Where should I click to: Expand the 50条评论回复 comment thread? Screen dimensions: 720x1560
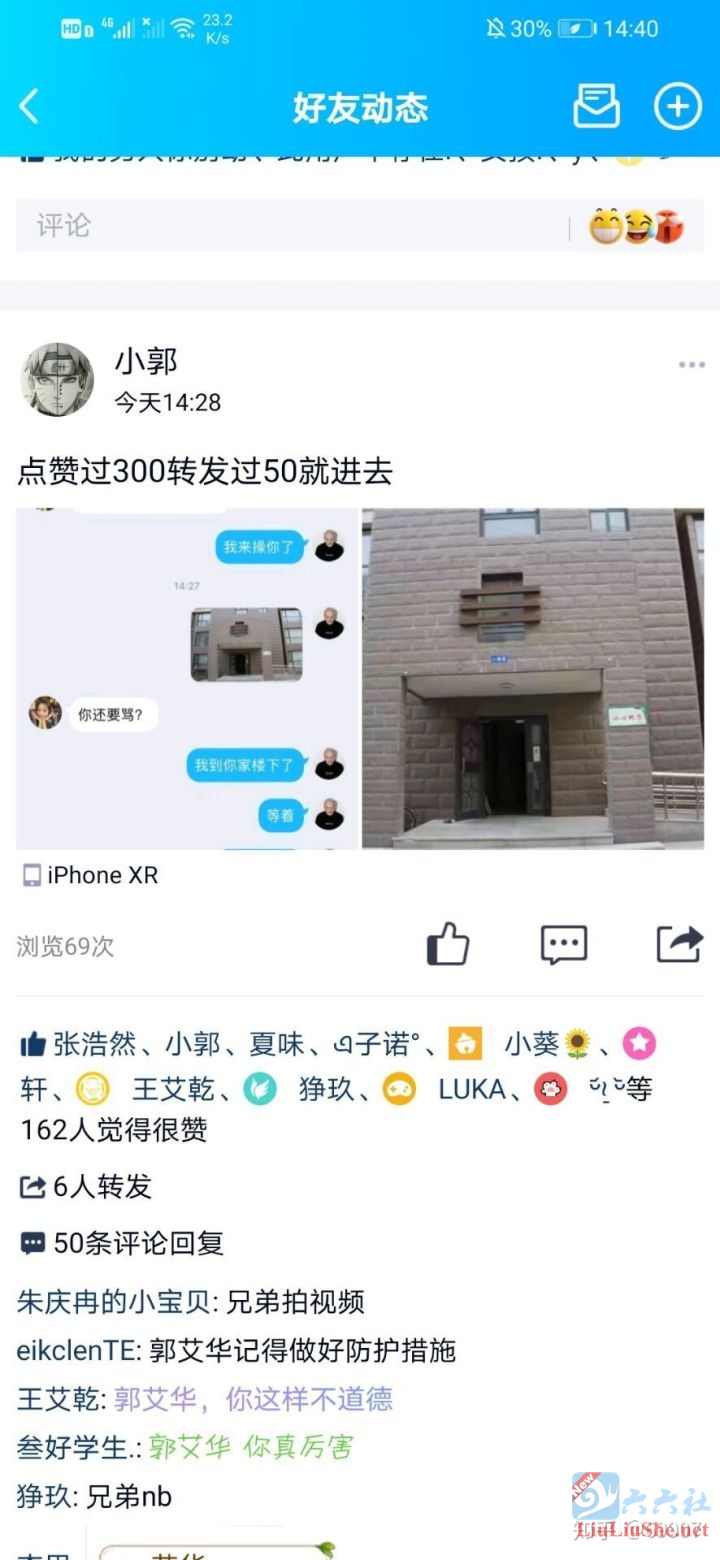coord(125,1243)
